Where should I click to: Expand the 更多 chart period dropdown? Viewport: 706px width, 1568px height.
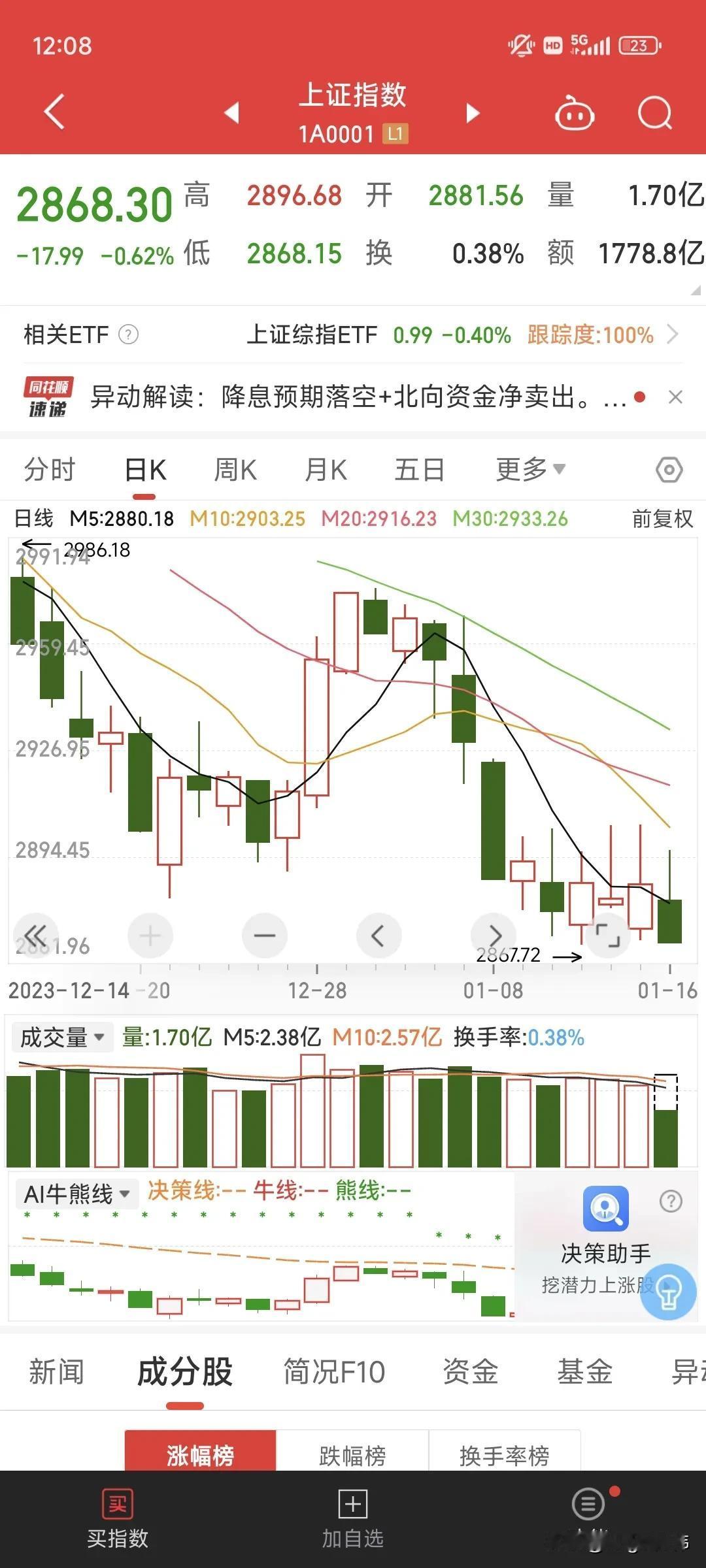pos(530,469)
